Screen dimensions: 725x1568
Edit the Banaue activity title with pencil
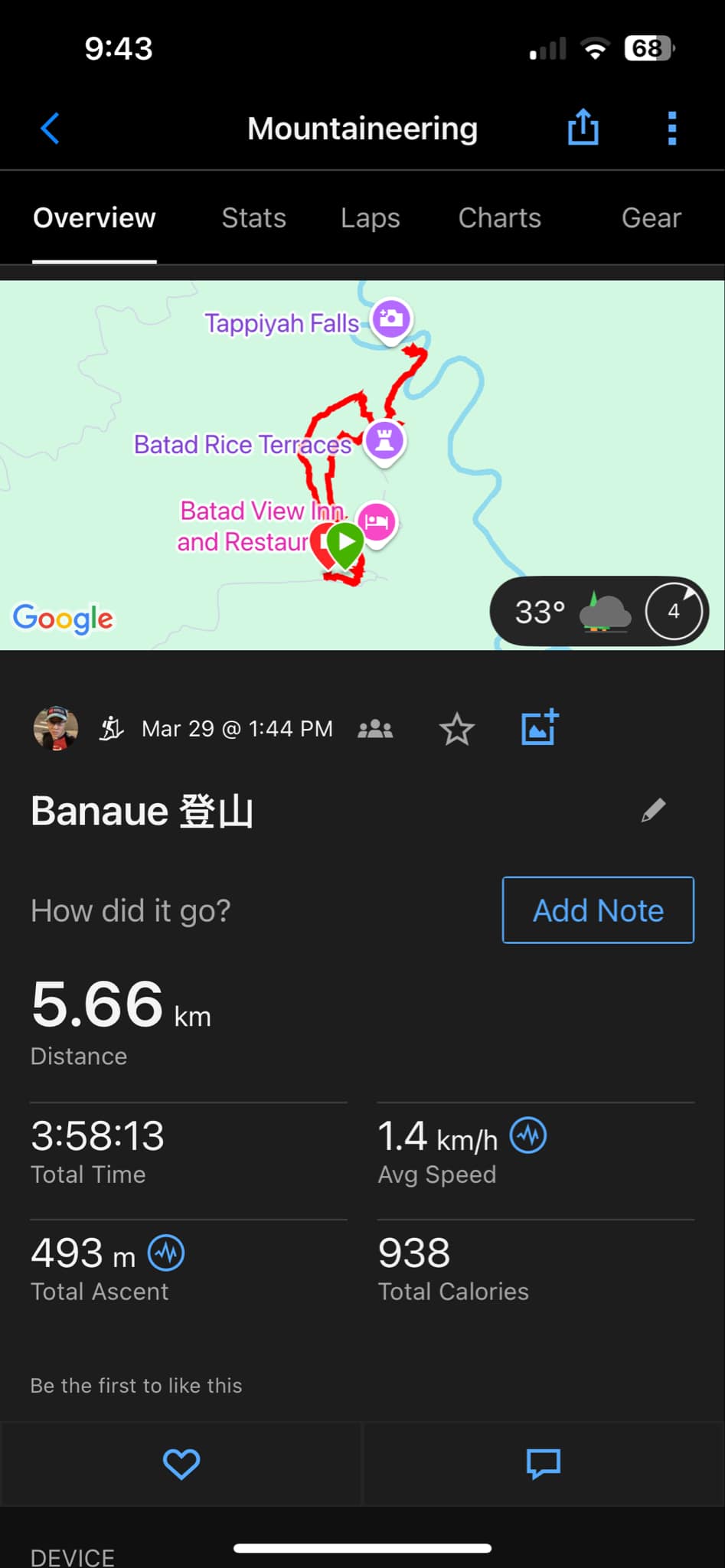click(653, 810)
